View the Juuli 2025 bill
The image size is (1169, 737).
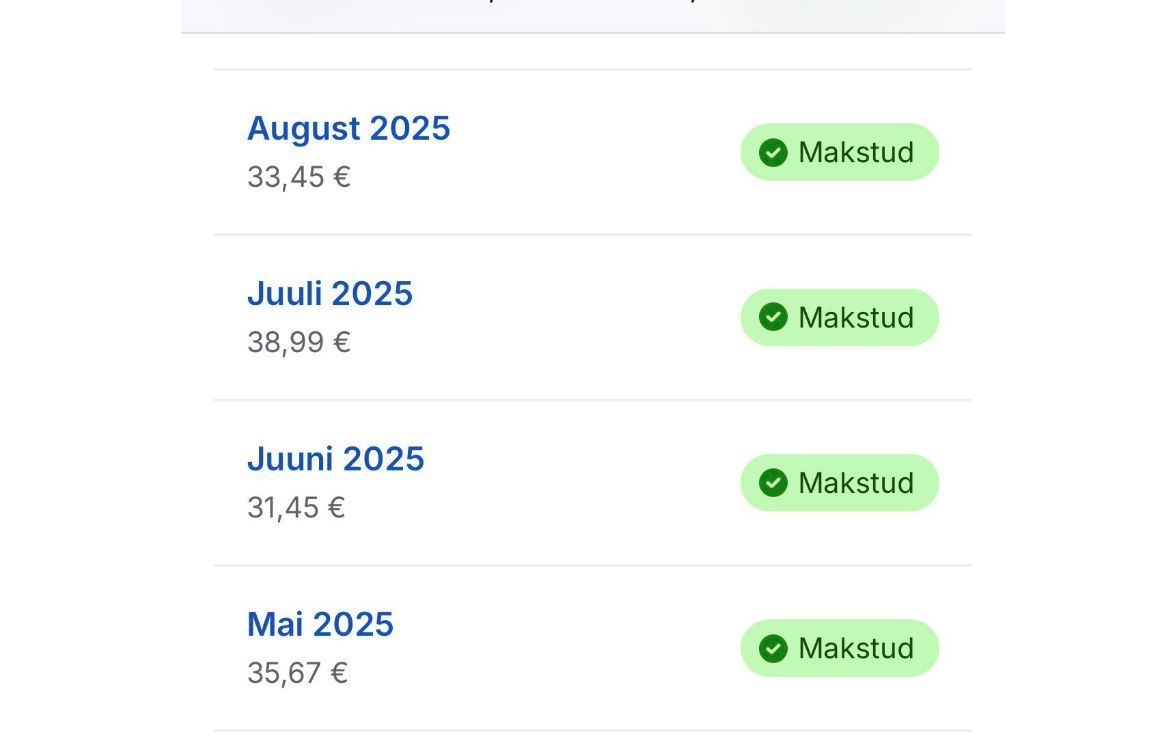pos(329,294)
